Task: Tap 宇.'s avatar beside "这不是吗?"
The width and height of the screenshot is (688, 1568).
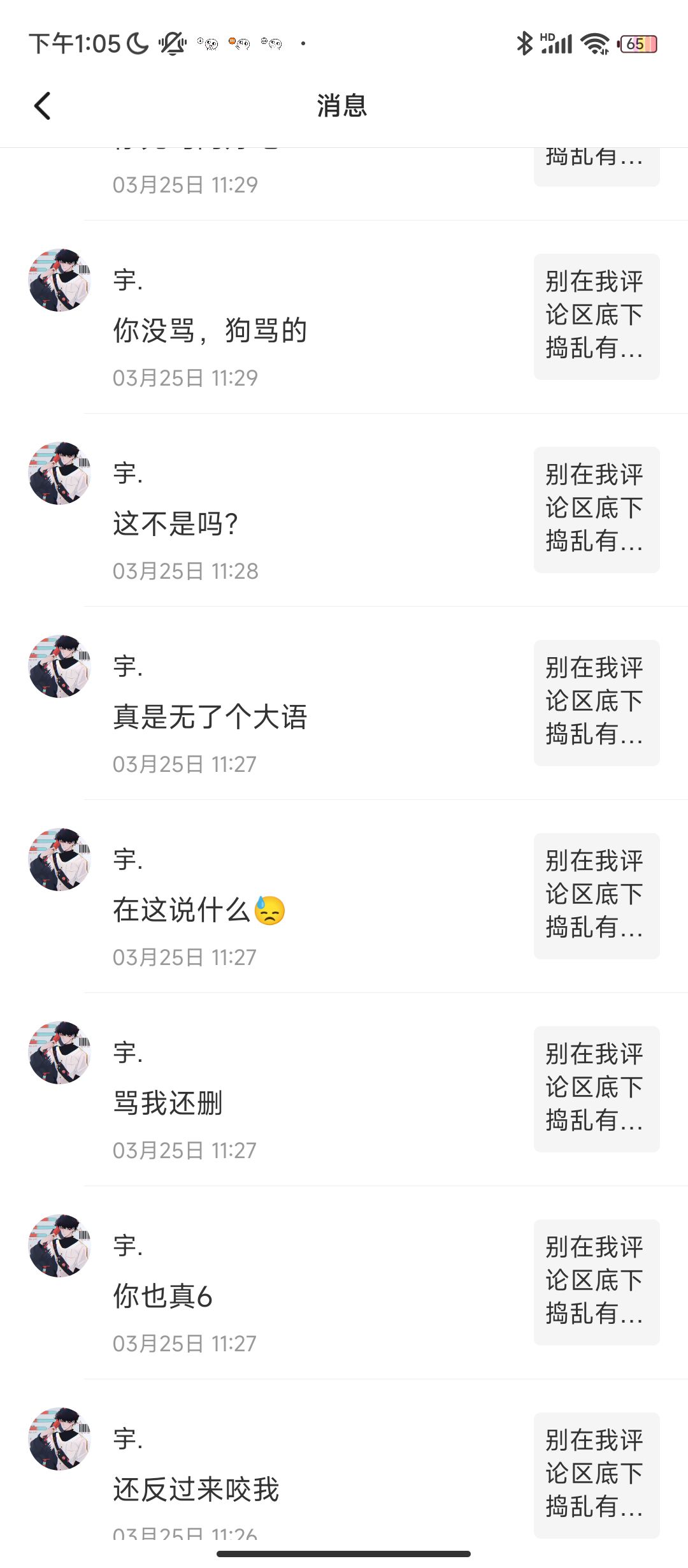Action: click(60, 474)
